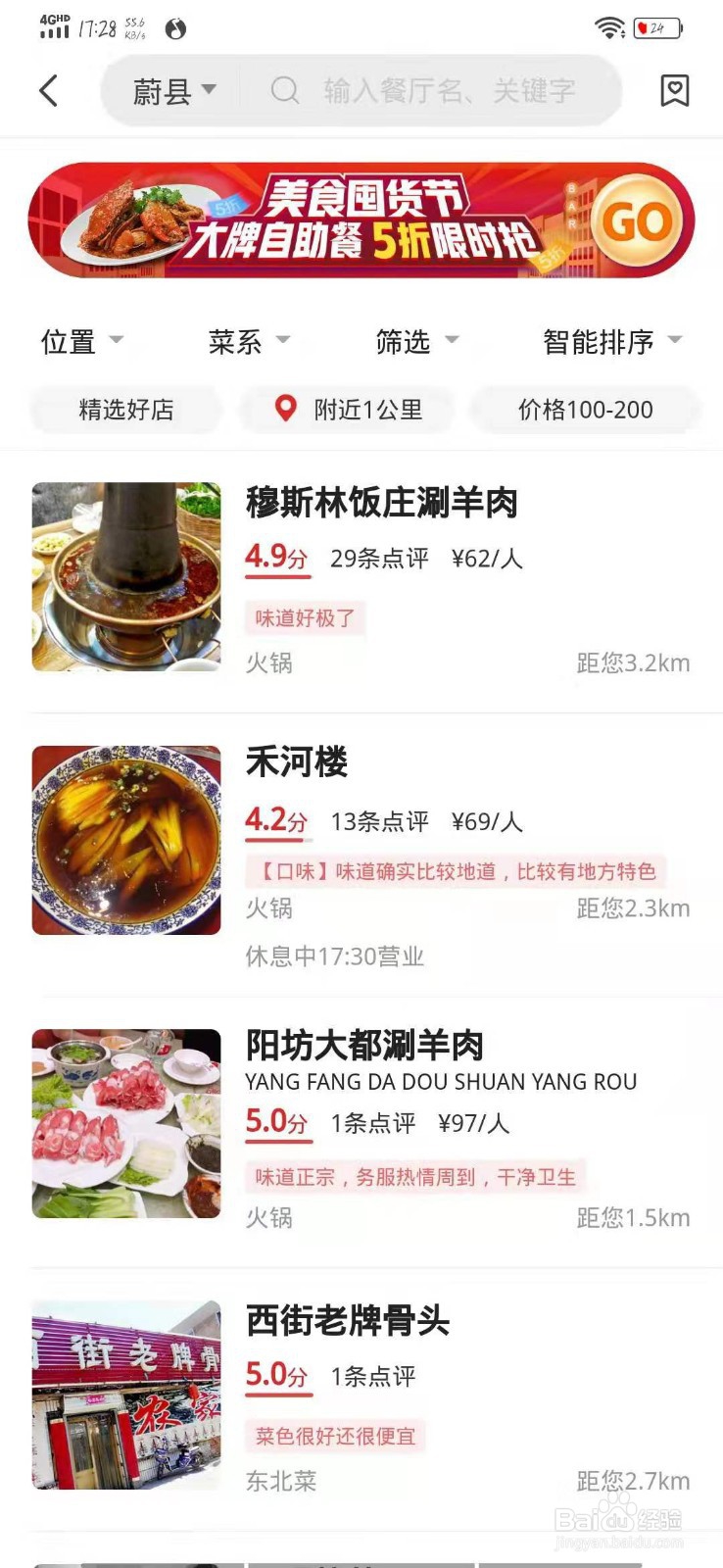
Task: Apply the 价格100-200 price chip
Action: point(585,410)
